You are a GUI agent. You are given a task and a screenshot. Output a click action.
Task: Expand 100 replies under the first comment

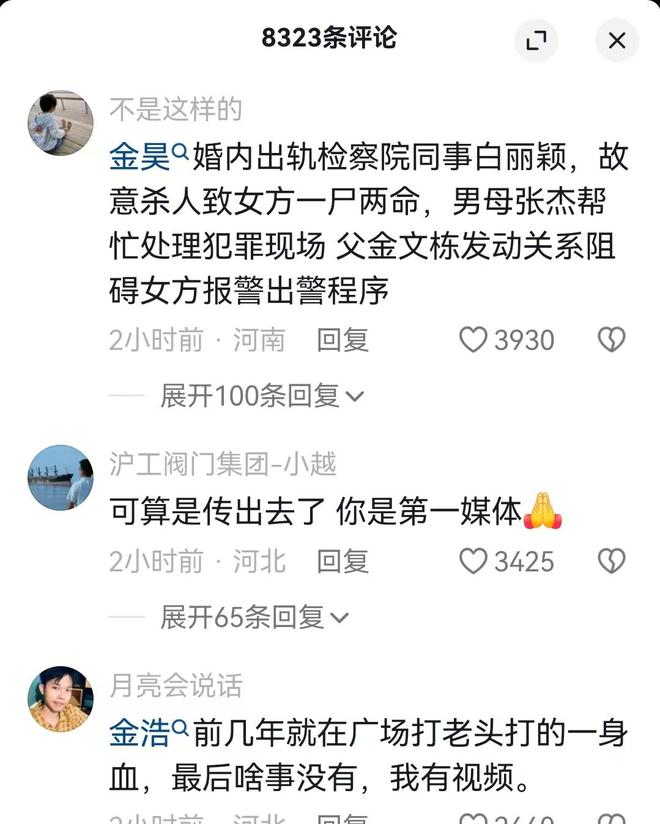262,396
